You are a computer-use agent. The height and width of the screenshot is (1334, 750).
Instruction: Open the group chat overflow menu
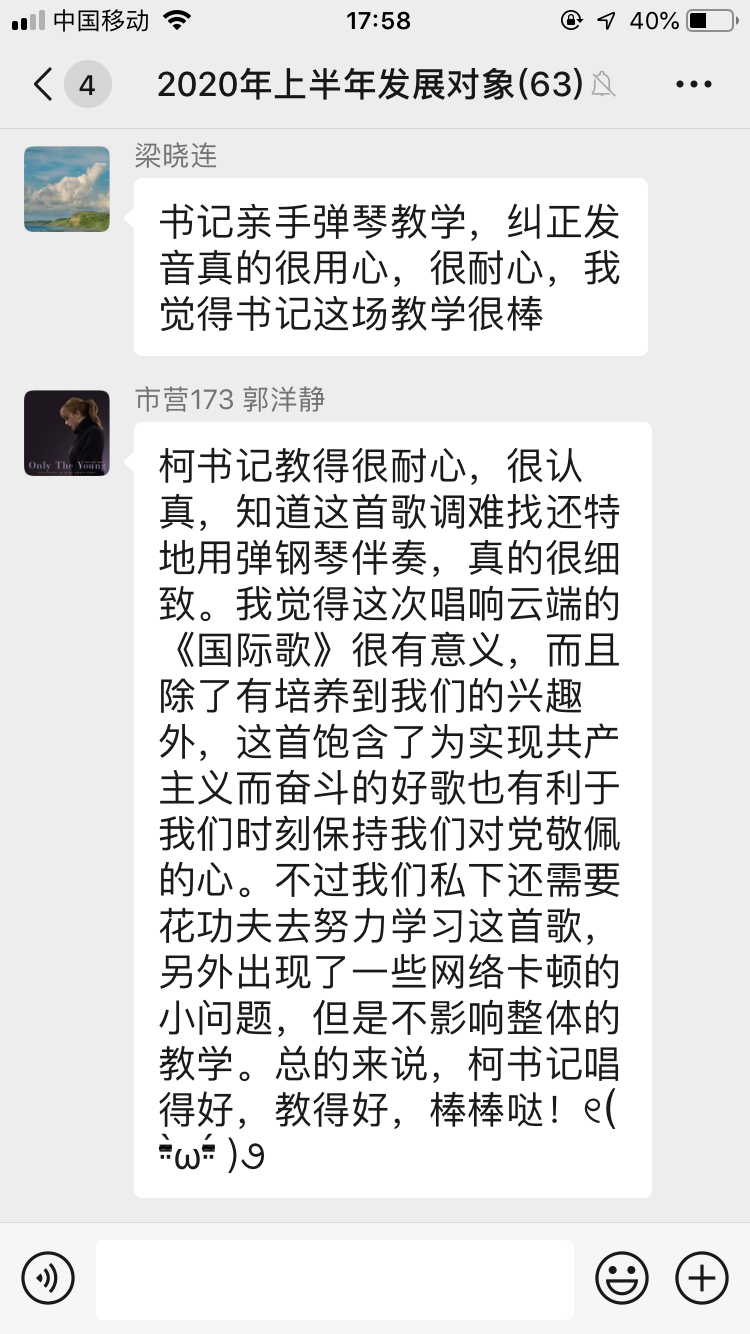tap(693, 85)
